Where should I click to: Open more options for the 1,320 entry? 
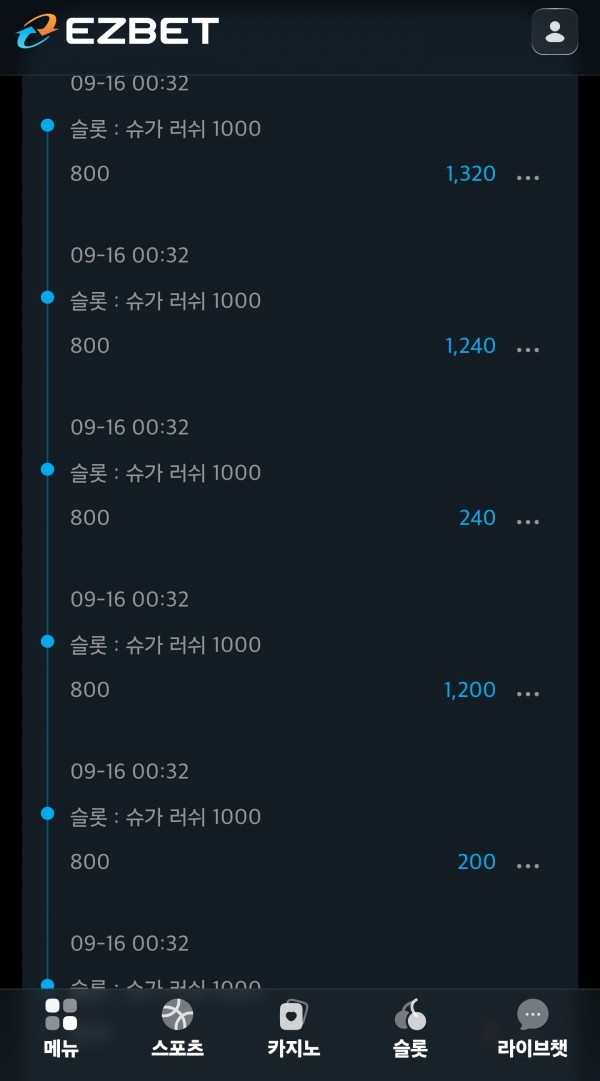point(528,177)
